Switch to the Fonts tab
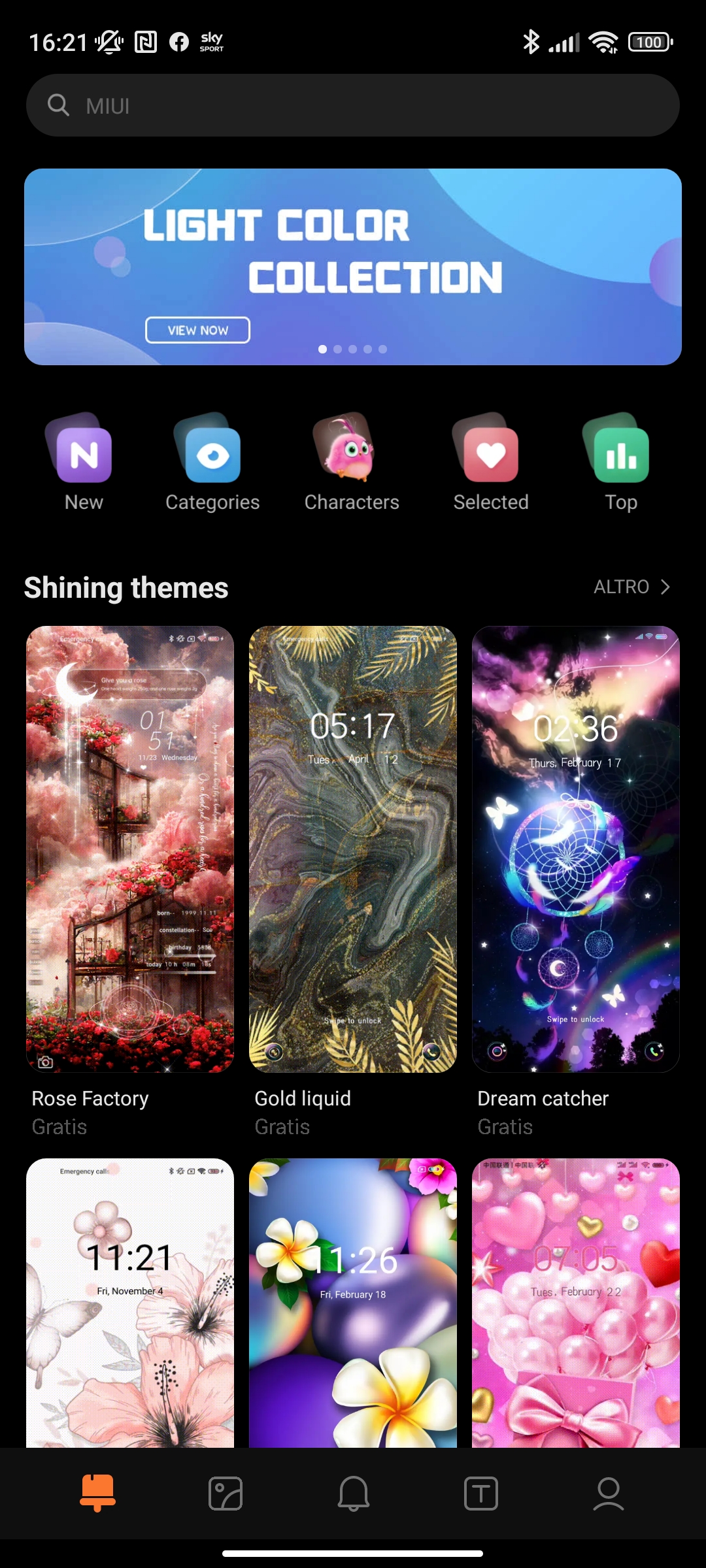 481,1494
